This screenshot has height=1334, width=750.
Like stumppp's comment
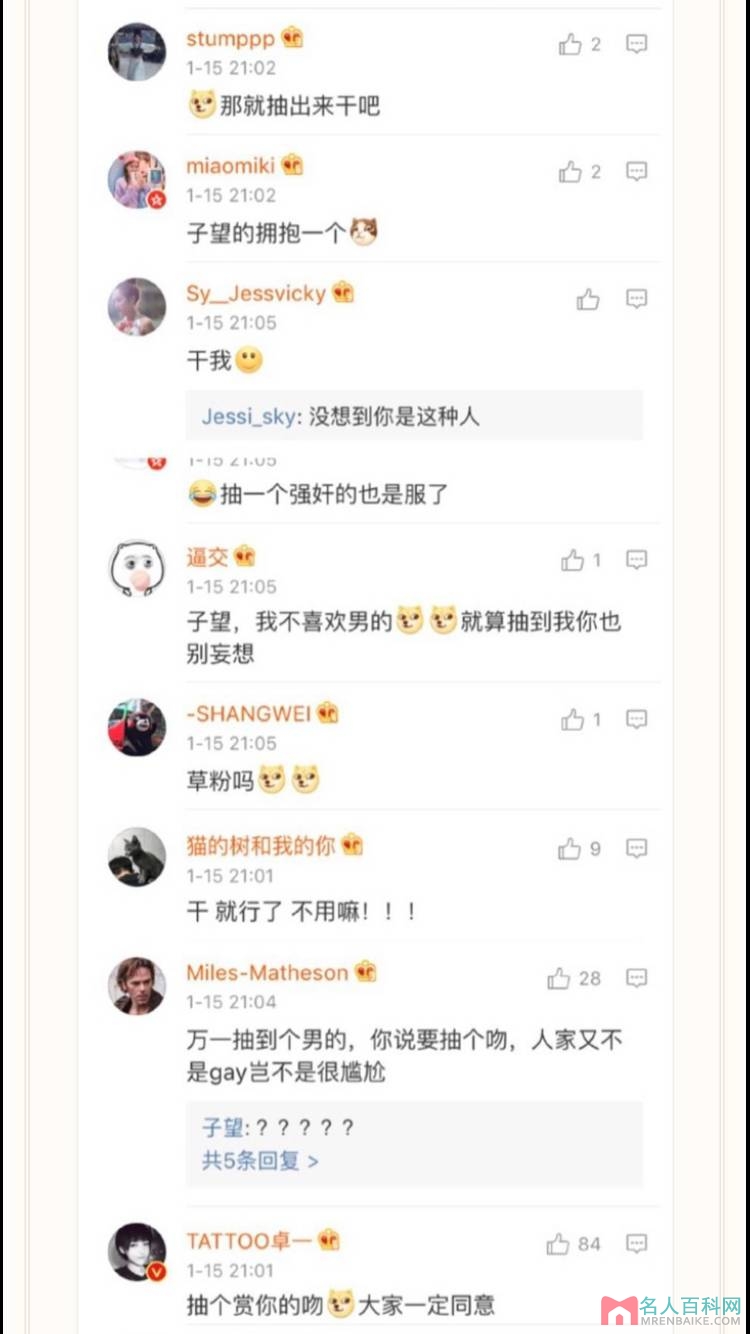pos(571,44)
